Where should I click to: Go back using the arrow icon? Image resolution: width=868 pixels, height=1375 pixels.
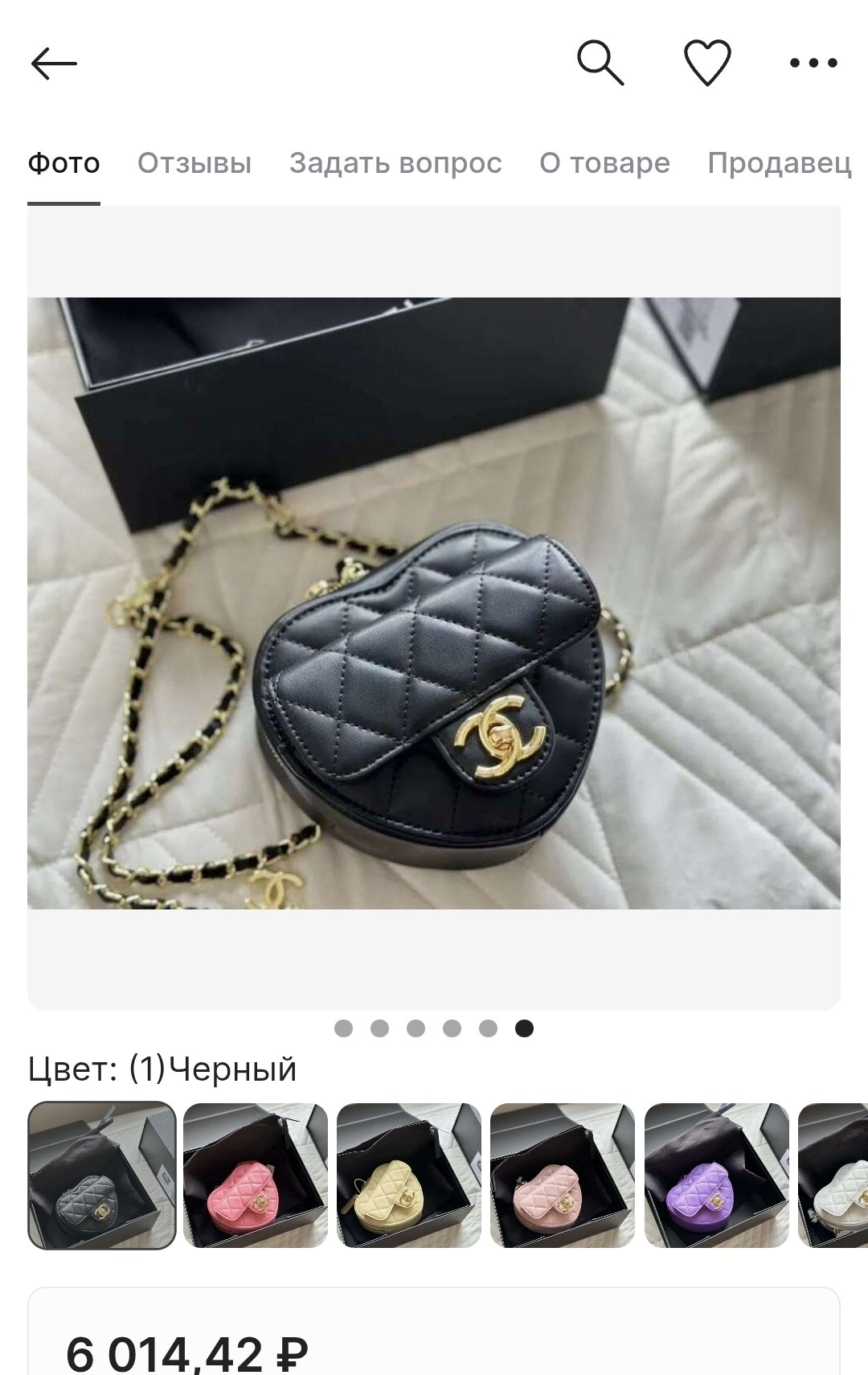(54, 64)
